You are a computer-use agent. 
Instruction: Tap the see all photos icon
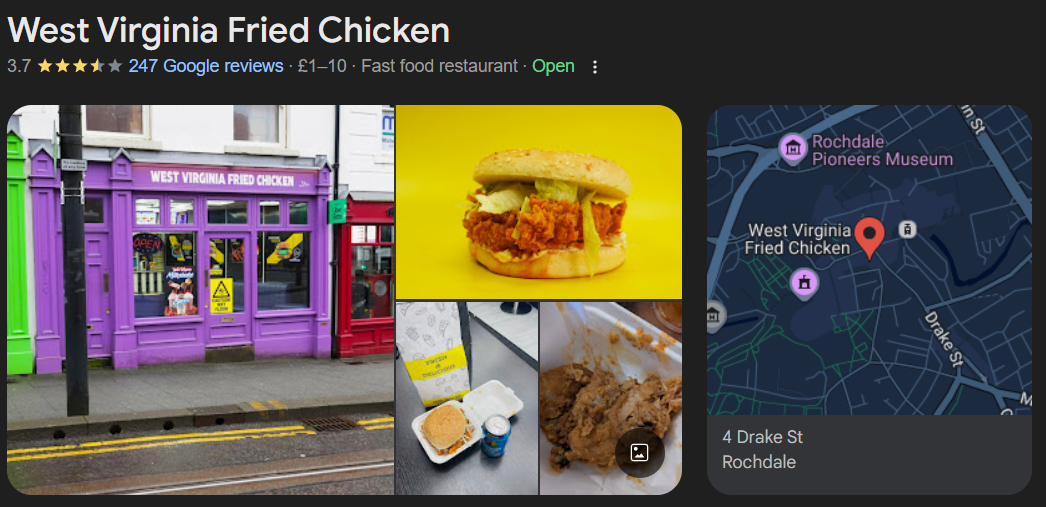tap(640, 453)
